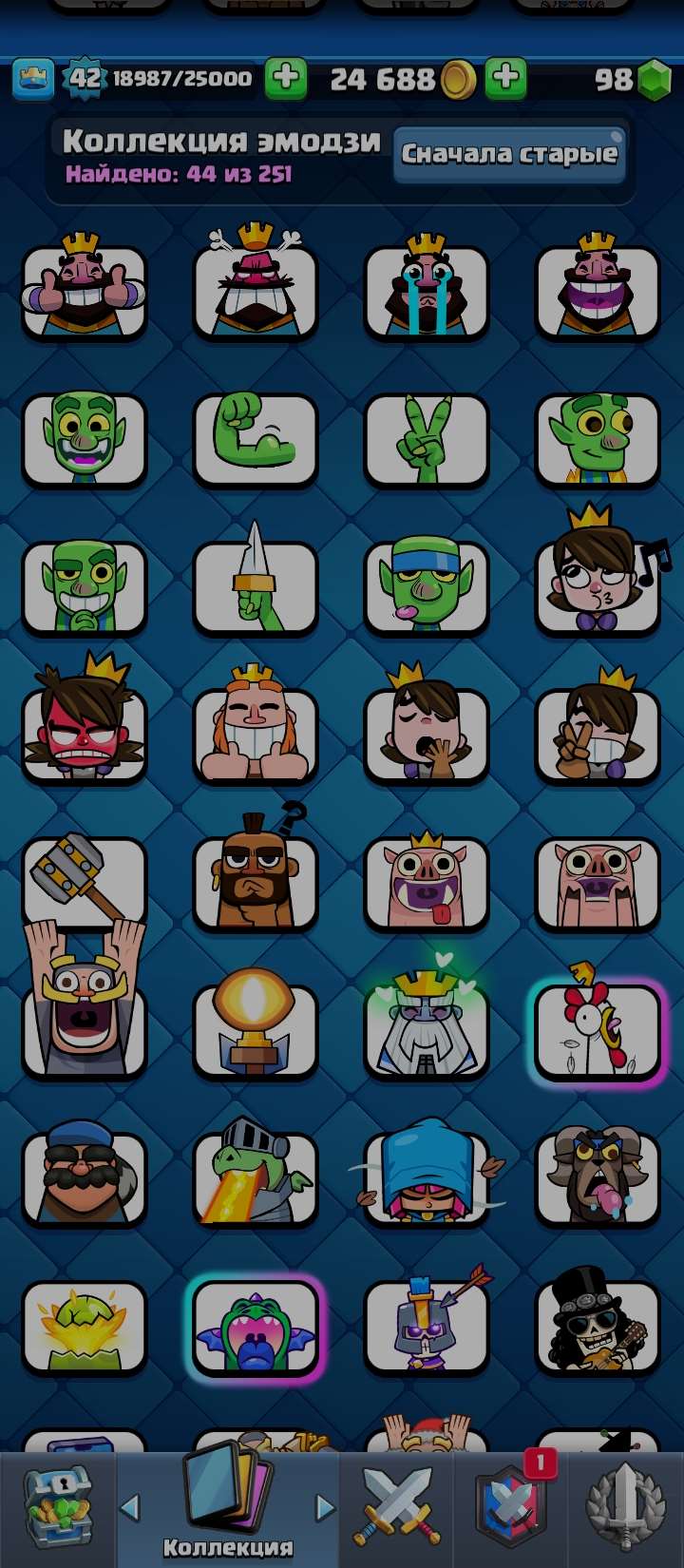Select the skeleton guitarist emote
Screen dimensions: 684x1568
coord(598,1328)
